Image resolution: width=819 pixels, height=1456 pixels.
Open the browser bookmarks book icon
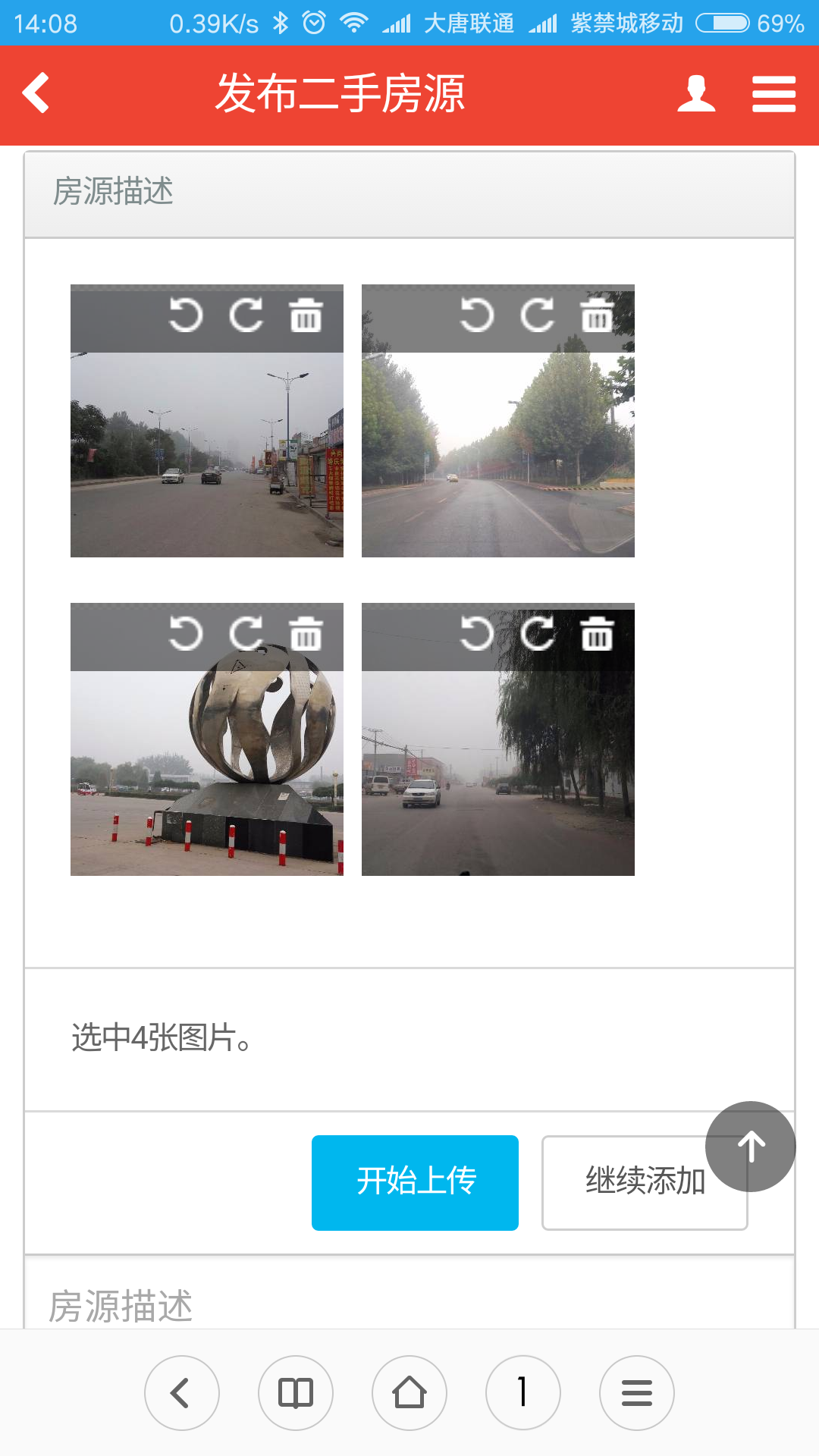pos(296,1393)
